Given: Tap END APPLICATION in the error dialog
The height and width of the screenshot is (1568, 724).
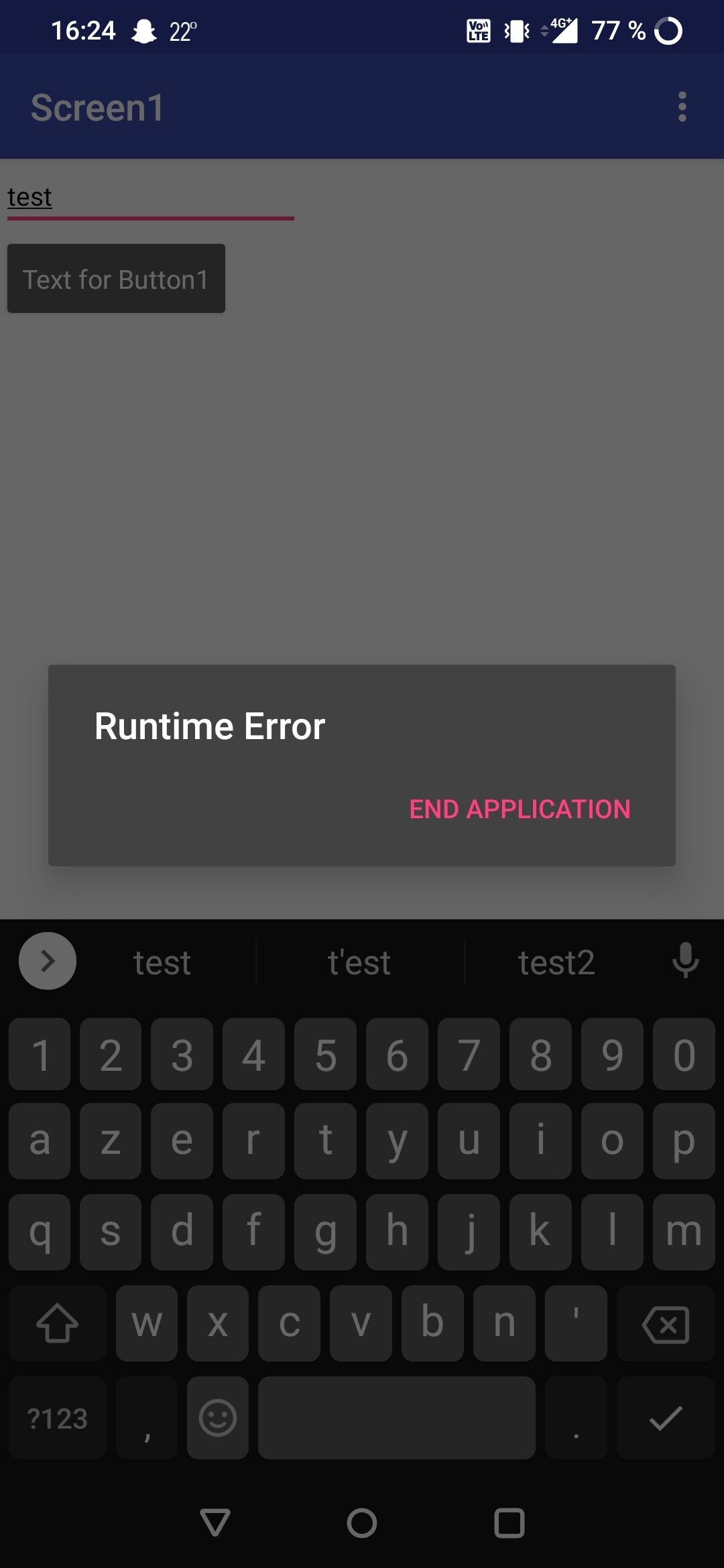Looking at the screenshot, I should (x=520, y=809).
